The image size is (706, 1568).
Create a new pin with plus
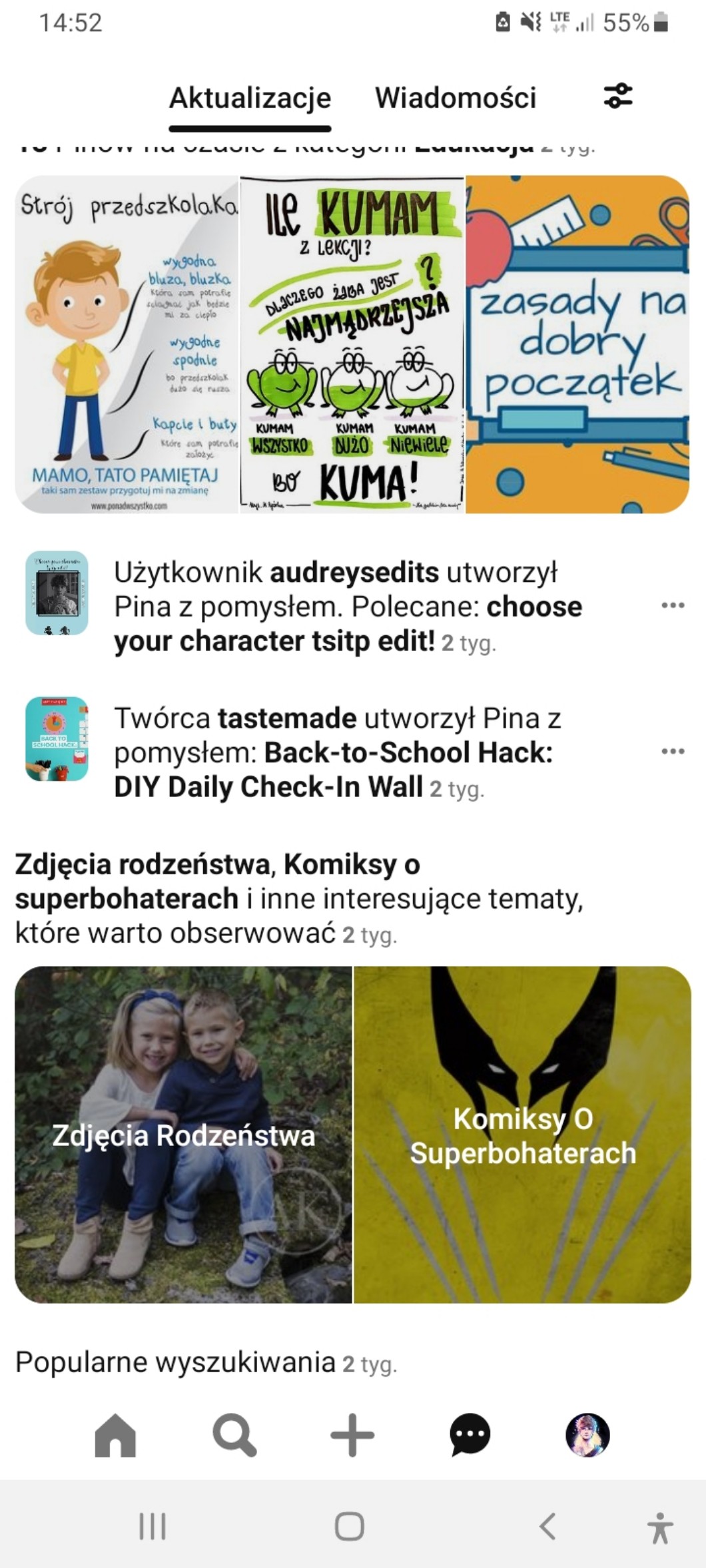pos(352,1435)
